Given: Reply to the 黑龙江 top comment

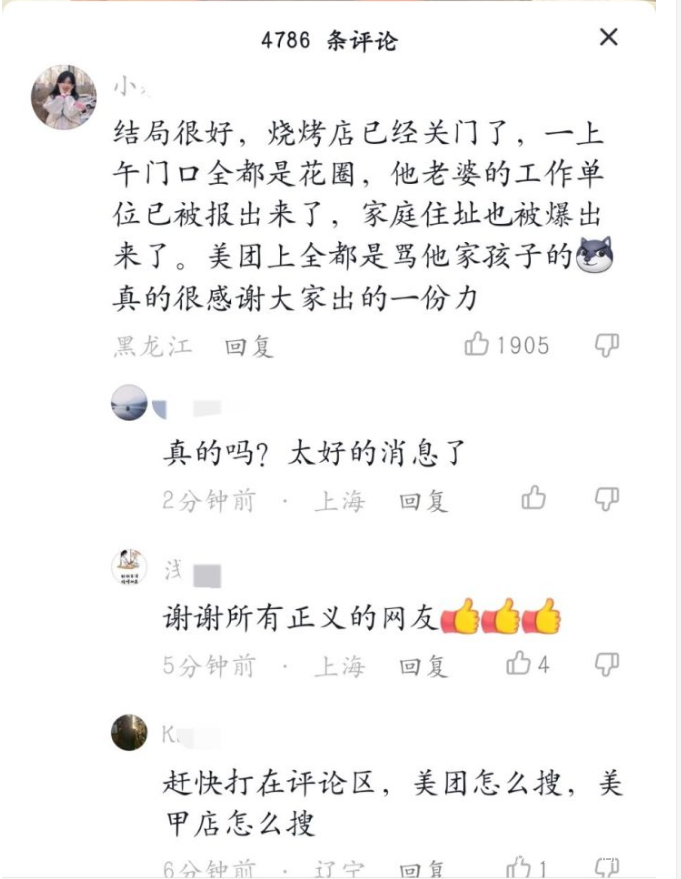Looking at the screenshot, I should pyautogui.click(x=249, y=346).
